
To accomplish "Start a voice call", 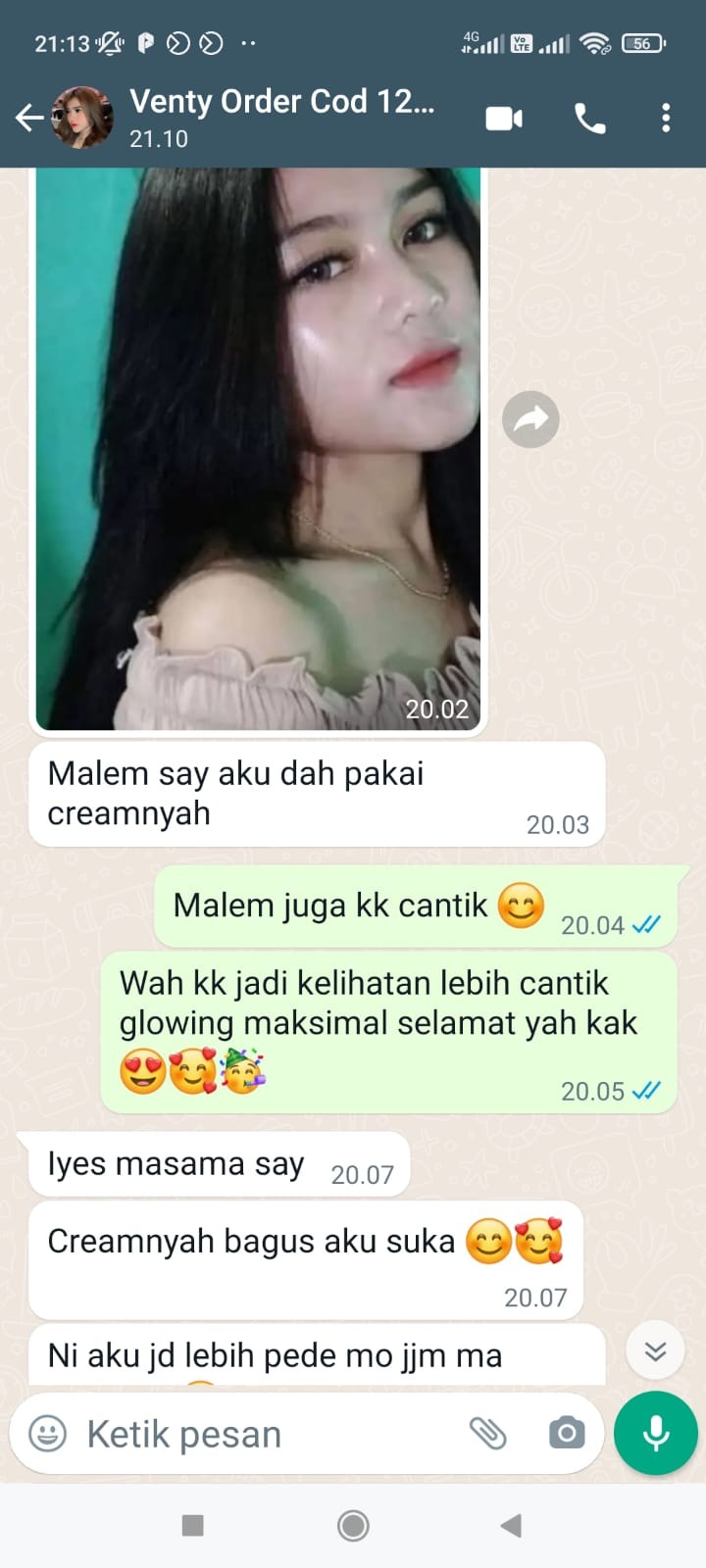I will 589,119.
